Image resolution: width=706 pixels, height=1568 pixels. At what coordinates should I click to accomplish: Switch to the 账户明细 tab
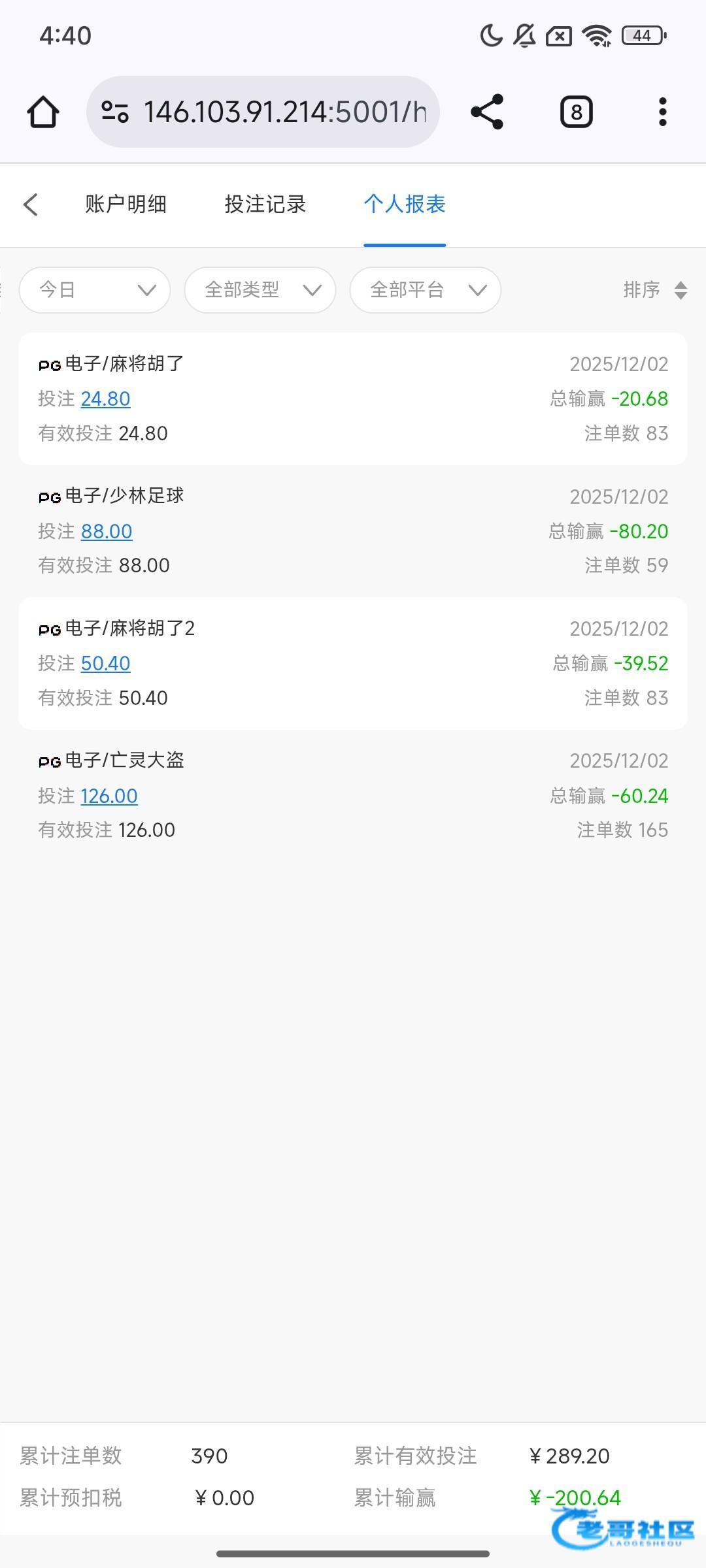[x=126, y=204]
